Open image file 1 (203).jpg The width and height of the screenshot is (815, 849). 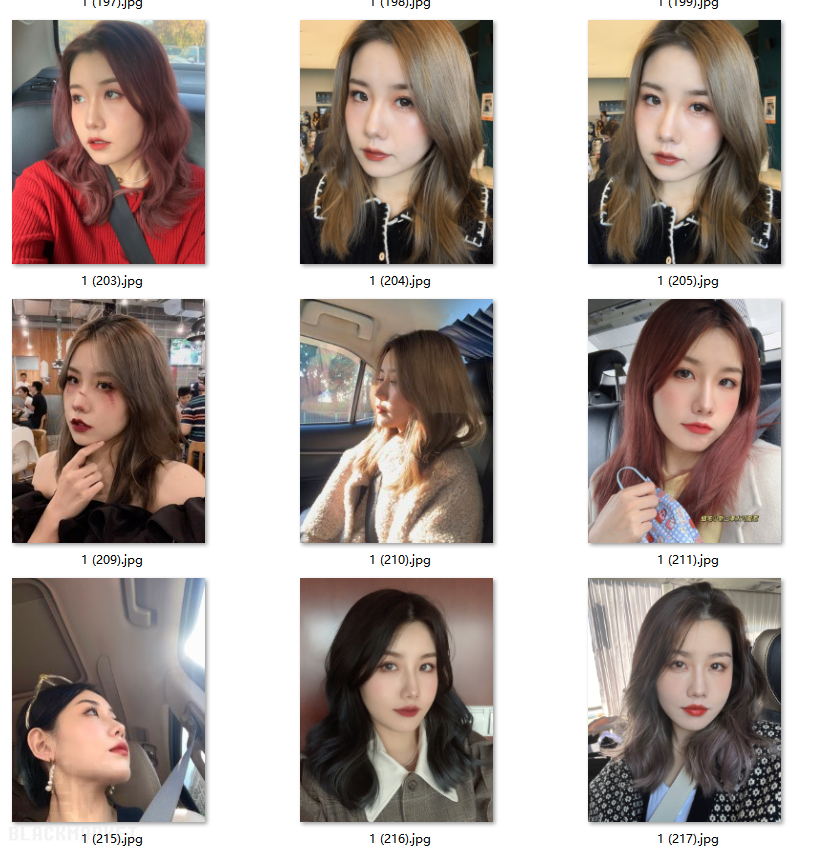tap(108, 142)
